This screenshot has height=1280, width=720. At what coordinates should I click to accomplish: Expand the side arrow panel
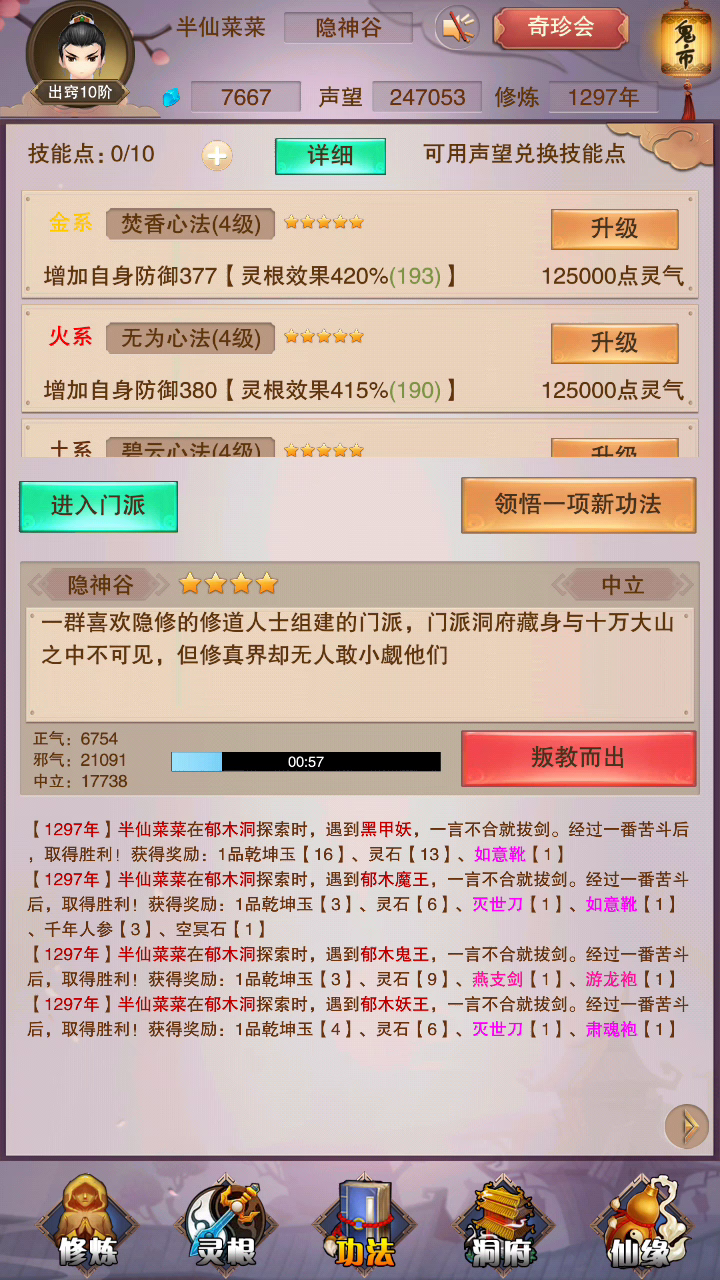pos(687,1126)
